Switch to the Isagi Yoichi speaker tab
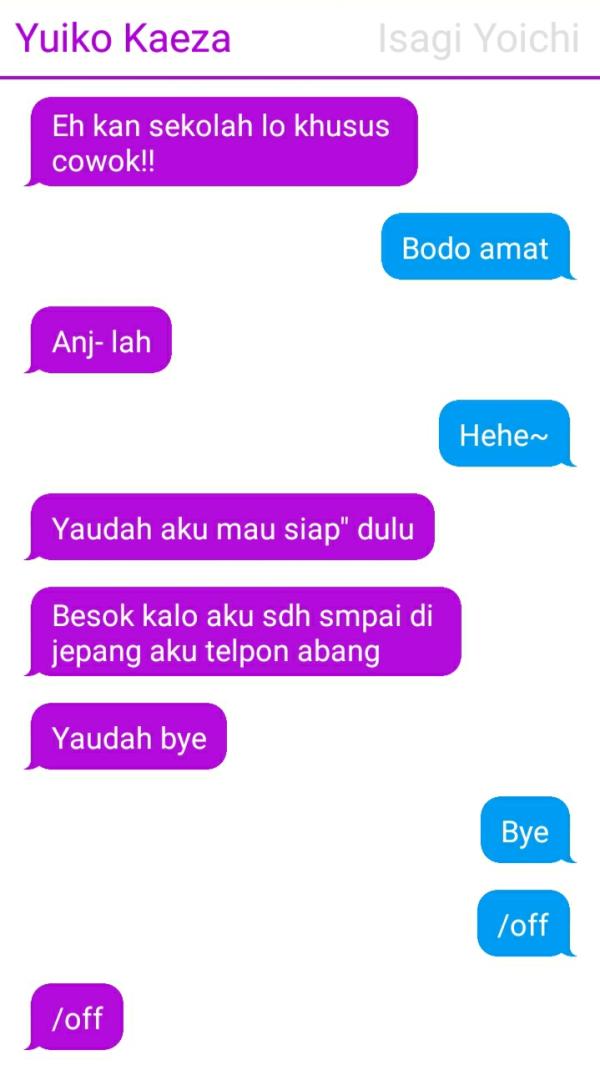This screenshot has height=1065, width=600. pos(478,39)
